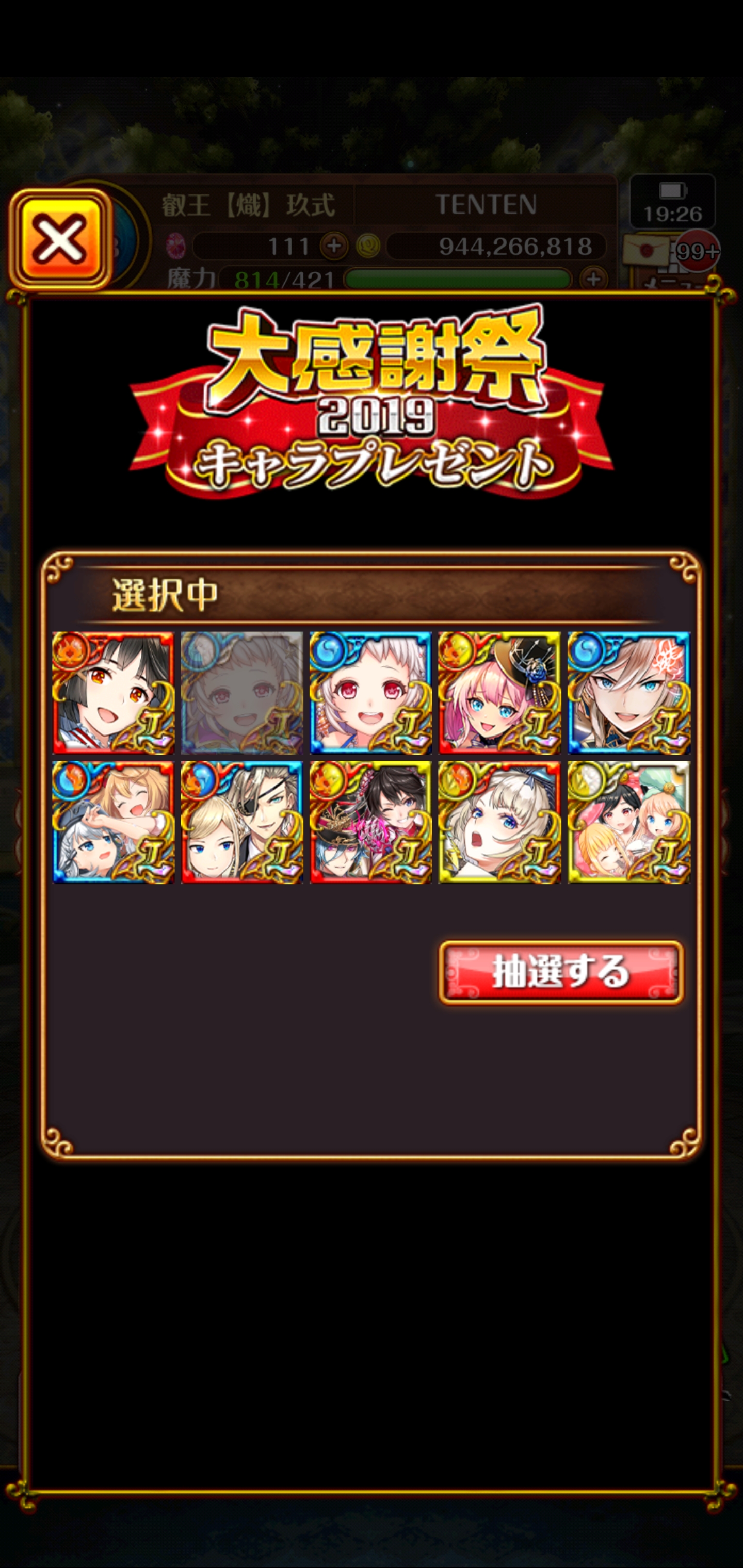Select the blonde and silver-haired duo tile

pyautogui.click(x=114, y=822)
